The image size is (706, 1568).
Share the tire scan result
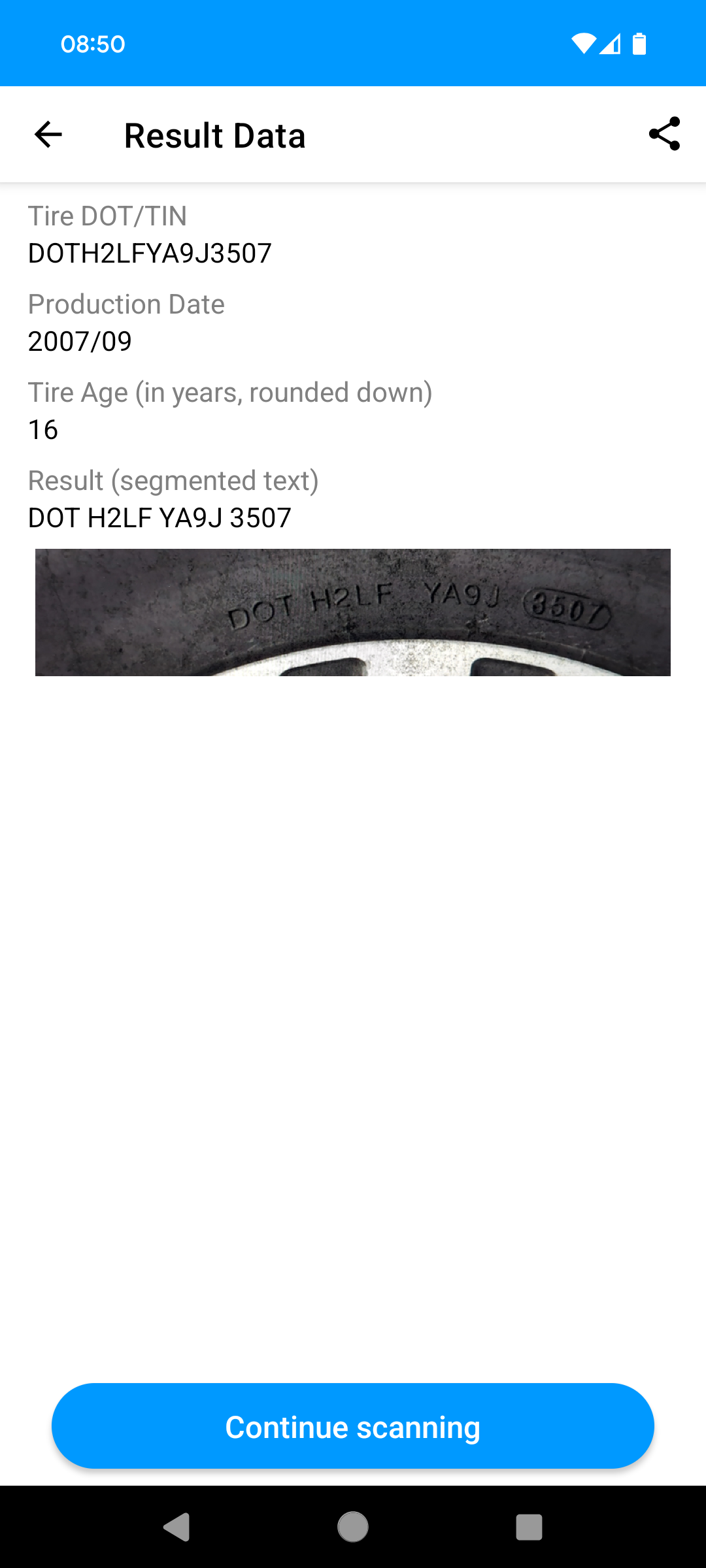click(664, 135)
